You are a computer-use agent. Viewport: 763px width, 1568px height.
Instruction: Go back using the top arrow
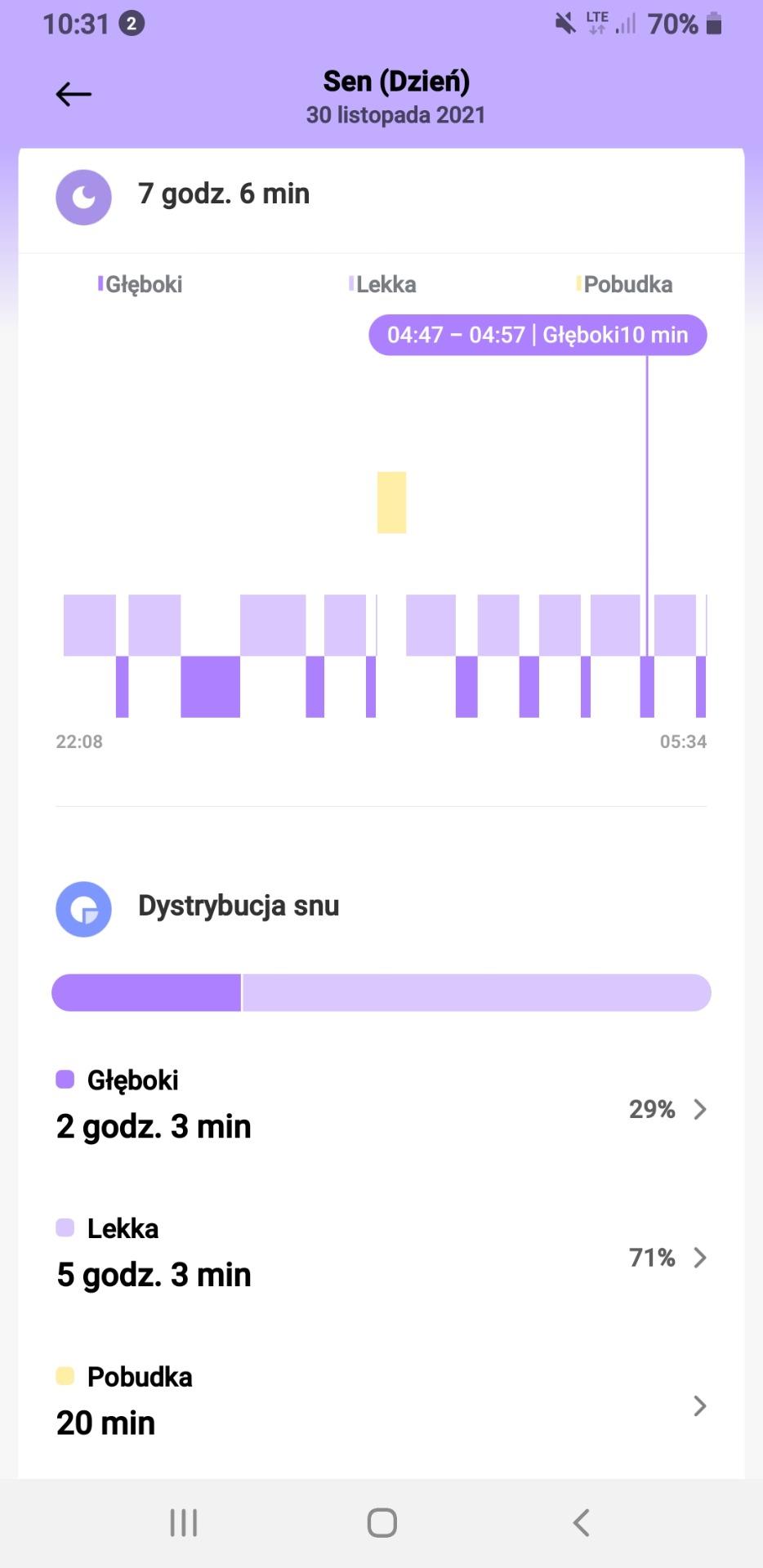(74, 95)
